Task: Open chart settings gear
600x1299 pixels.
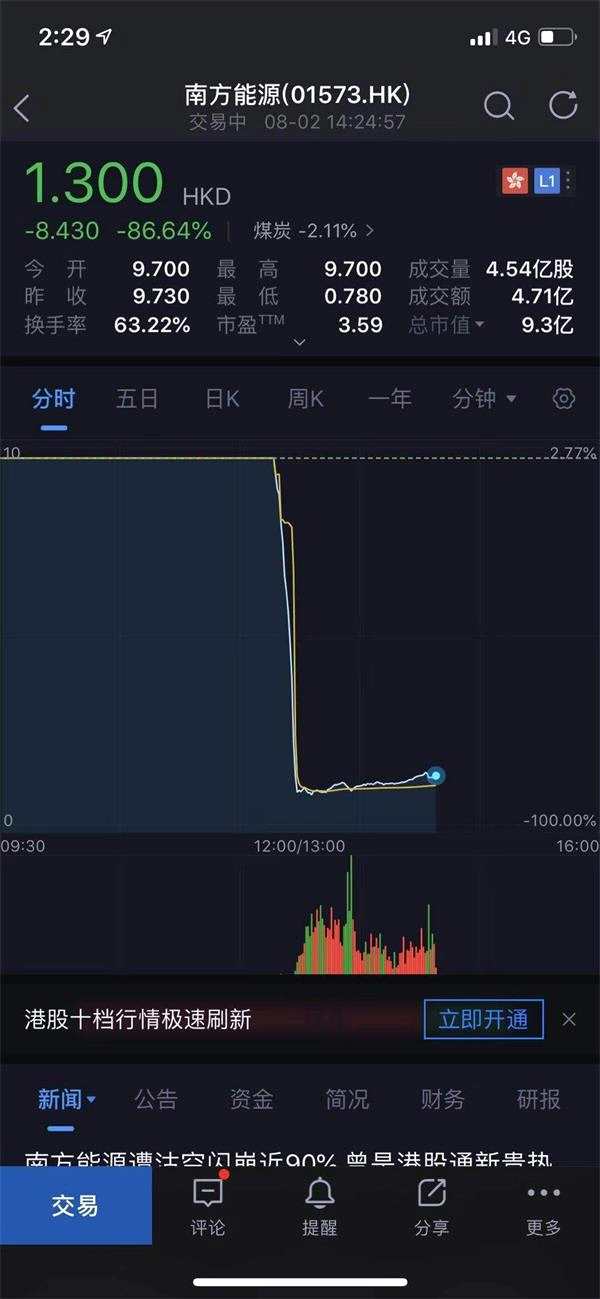Action: [564, 399]
